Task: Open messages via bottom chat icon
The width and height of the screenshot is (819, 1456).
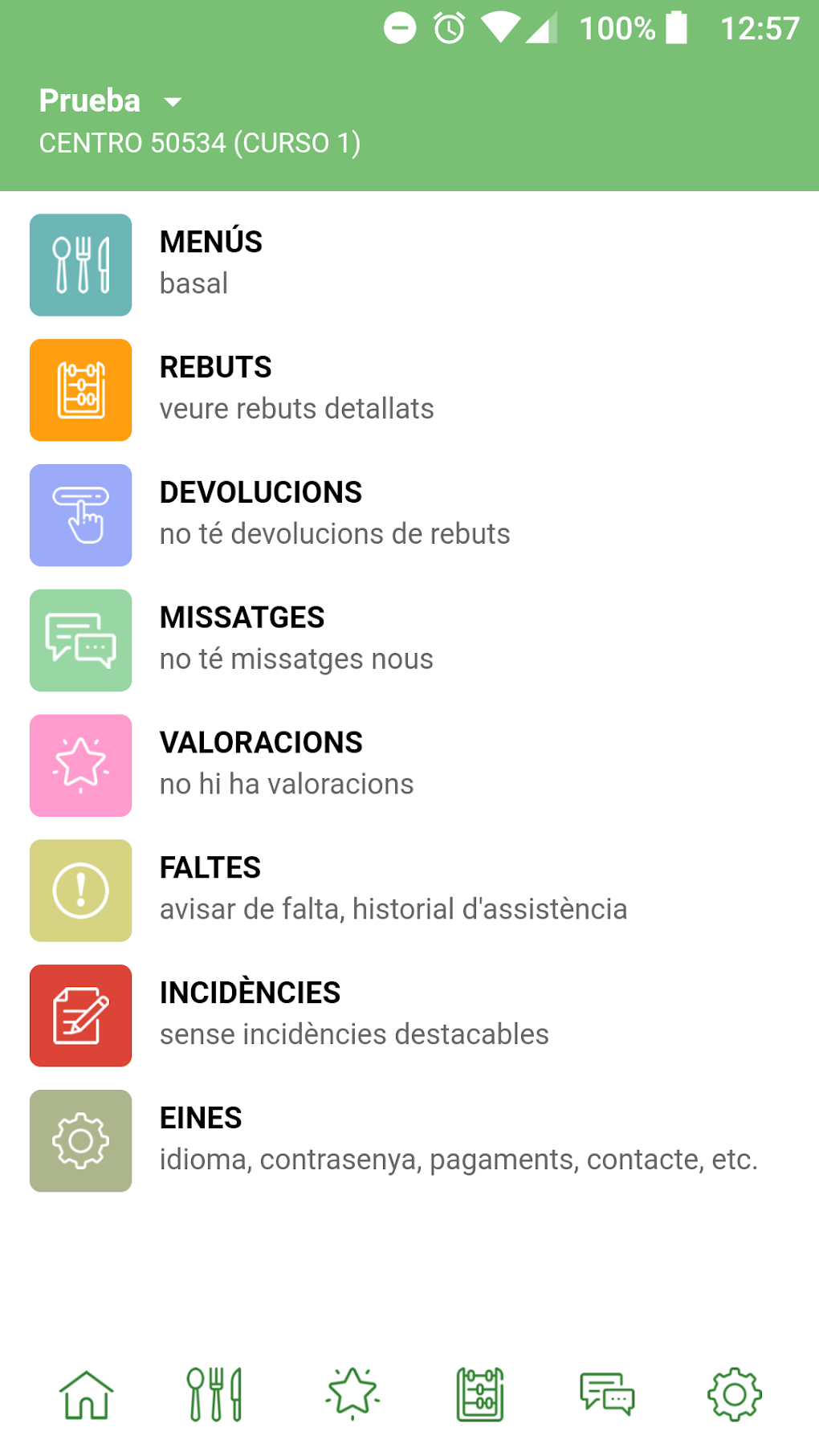Action: click(607, 1395)
